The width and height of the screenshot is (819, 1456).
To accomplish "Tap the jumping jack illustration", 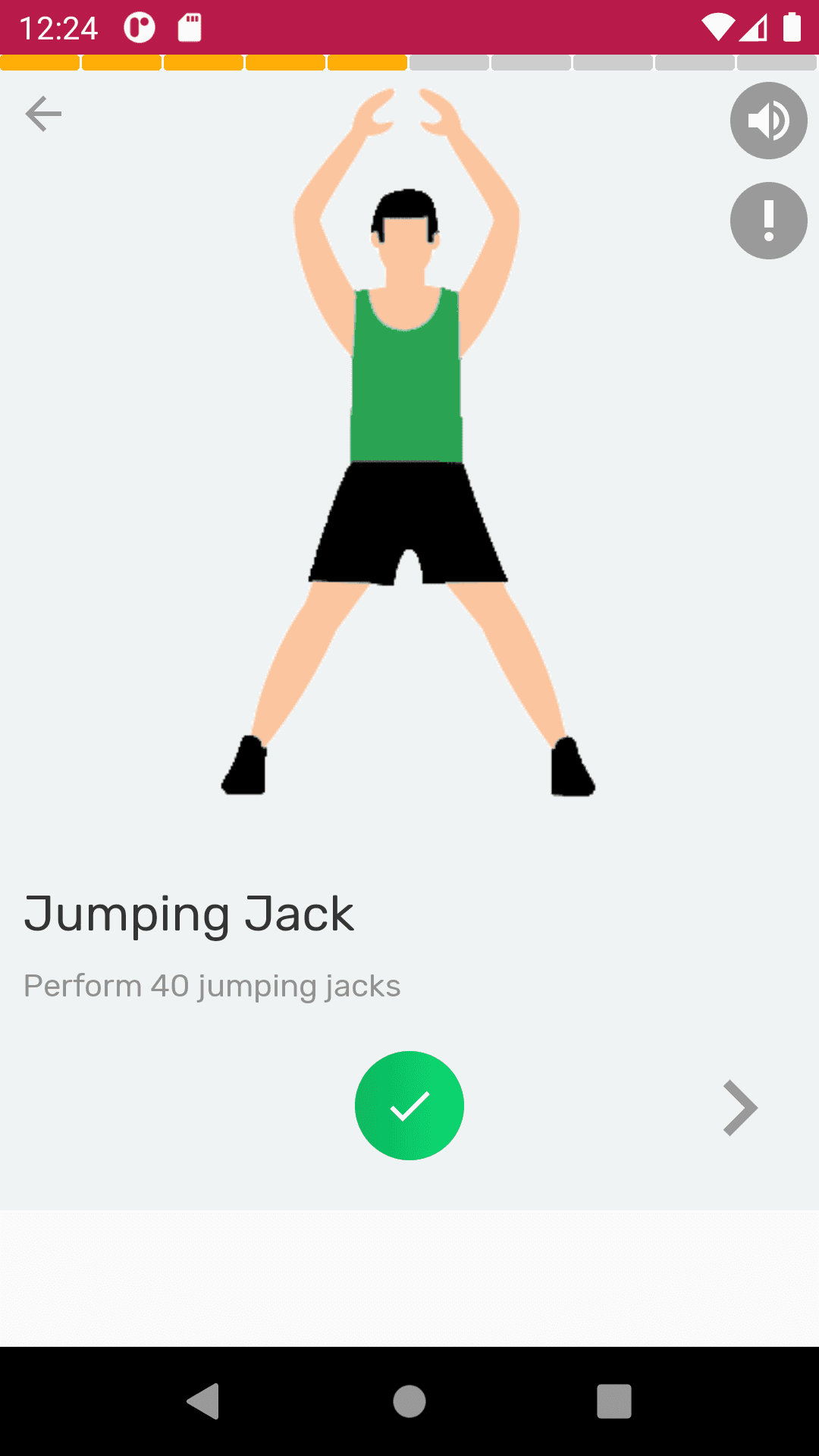I will pyautogui.click(x=406, y=455).
